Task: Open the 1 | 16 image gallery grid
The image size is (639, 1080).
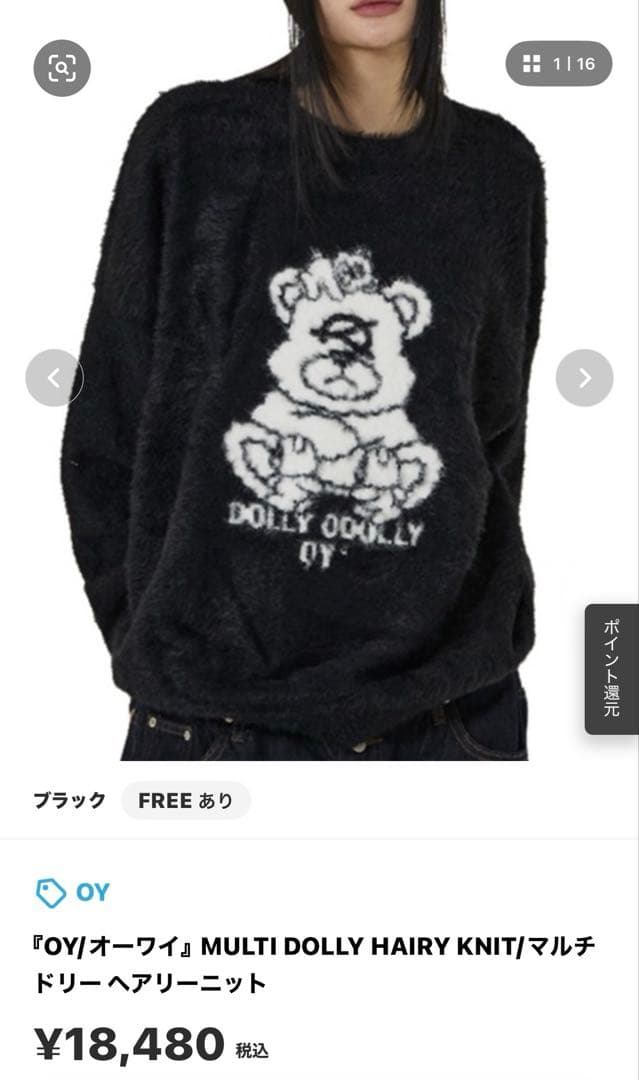Action: click(x=558, y=64)
